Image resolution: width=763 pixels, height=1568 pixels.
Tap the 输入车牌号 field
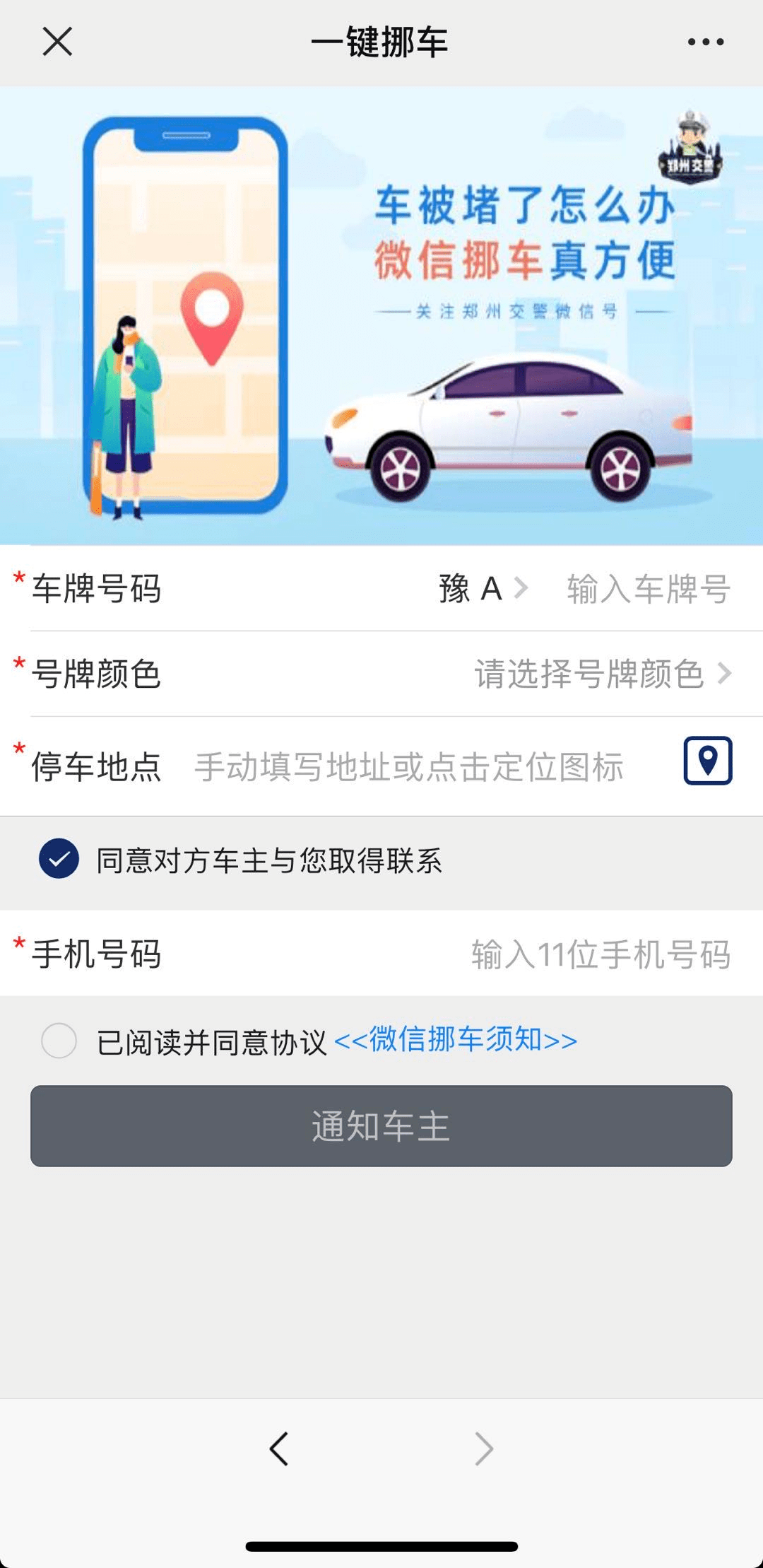click(649, 589)
